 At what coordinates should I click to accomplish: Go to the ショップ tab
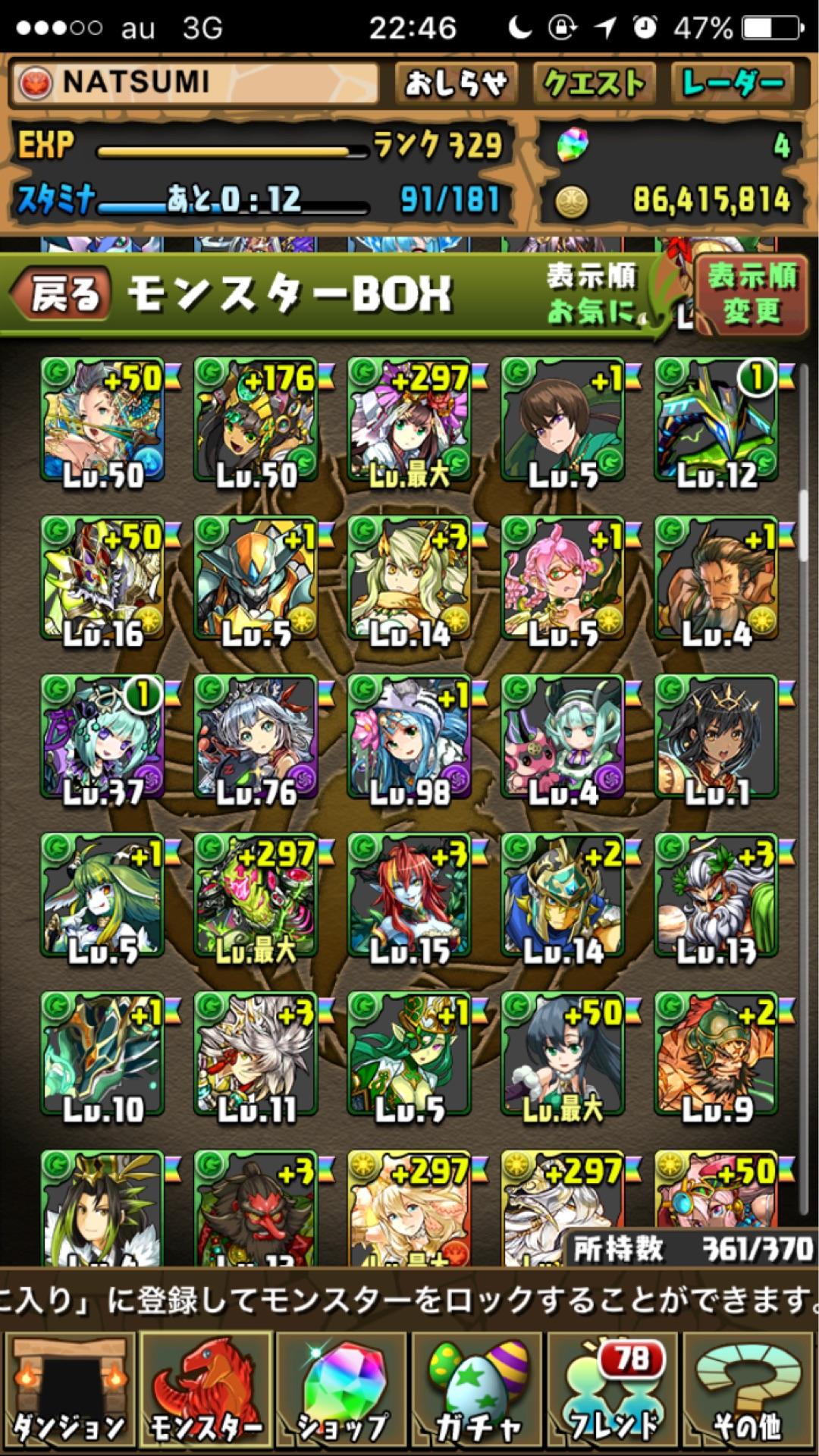341,1392
